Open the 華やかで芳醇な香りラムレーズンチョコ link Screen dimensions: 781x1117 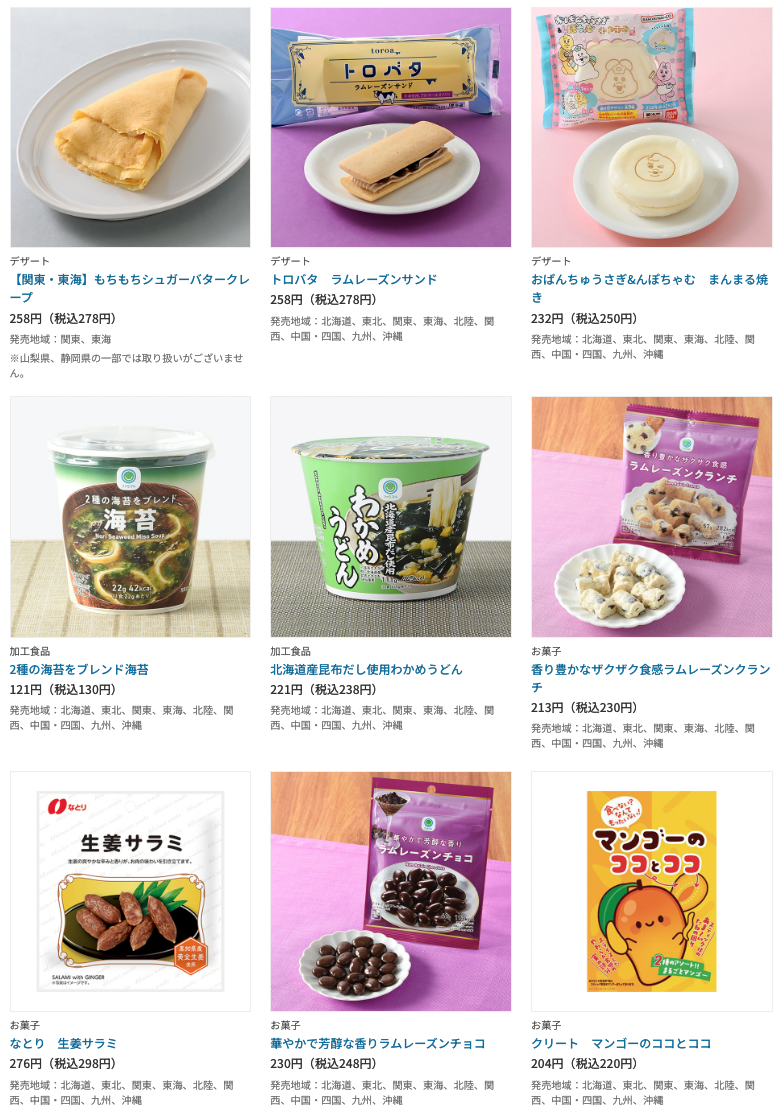(378, 1043)
